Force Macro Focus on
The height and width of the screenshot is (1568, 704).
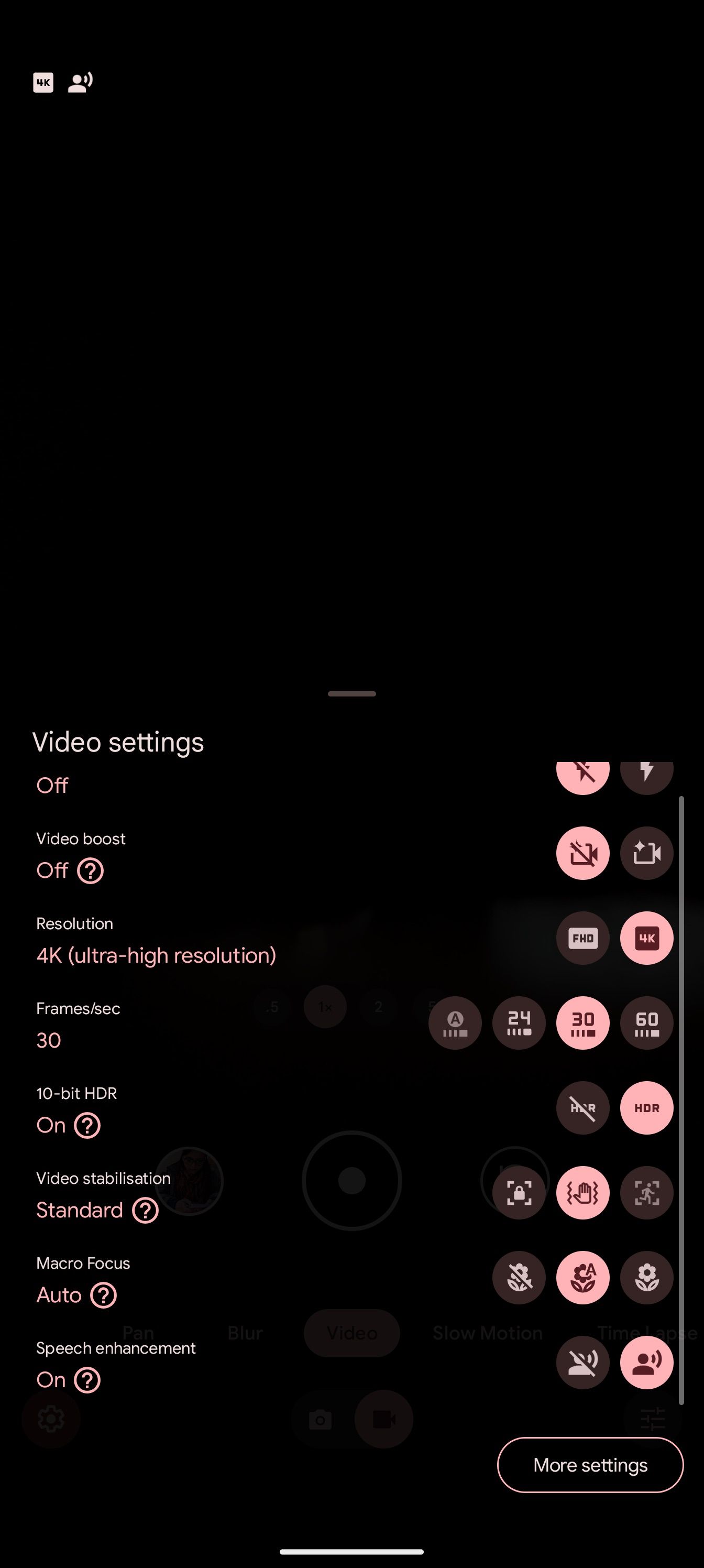(x=646, y=1278)
